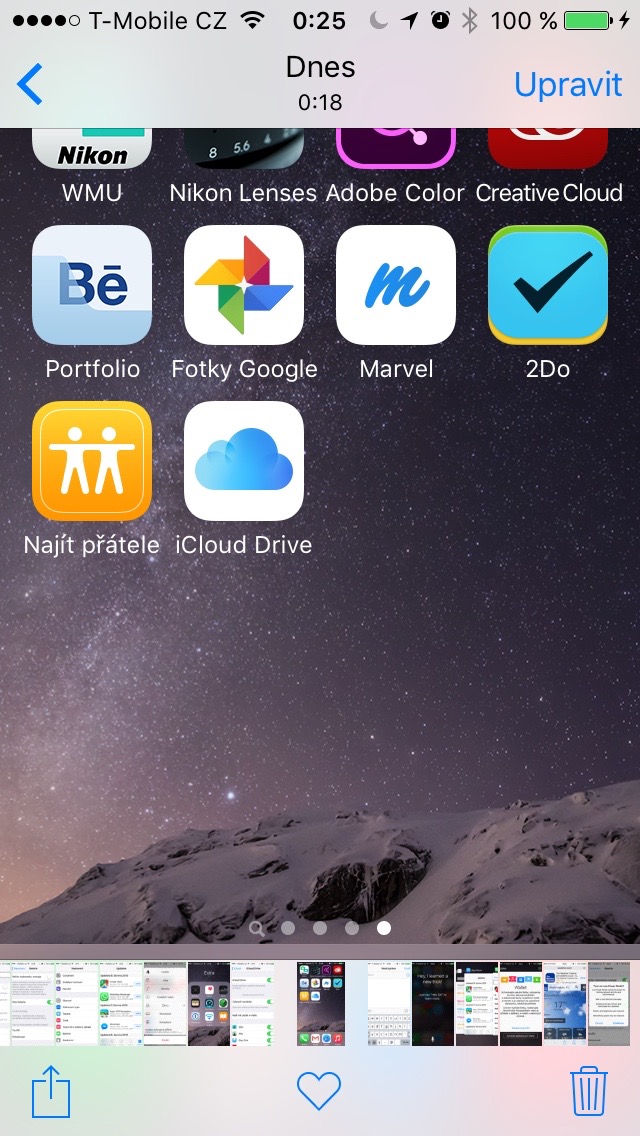640x1136 pixels.
Task: Delete this photo with the trash icon
Action: pos(589,1090)
